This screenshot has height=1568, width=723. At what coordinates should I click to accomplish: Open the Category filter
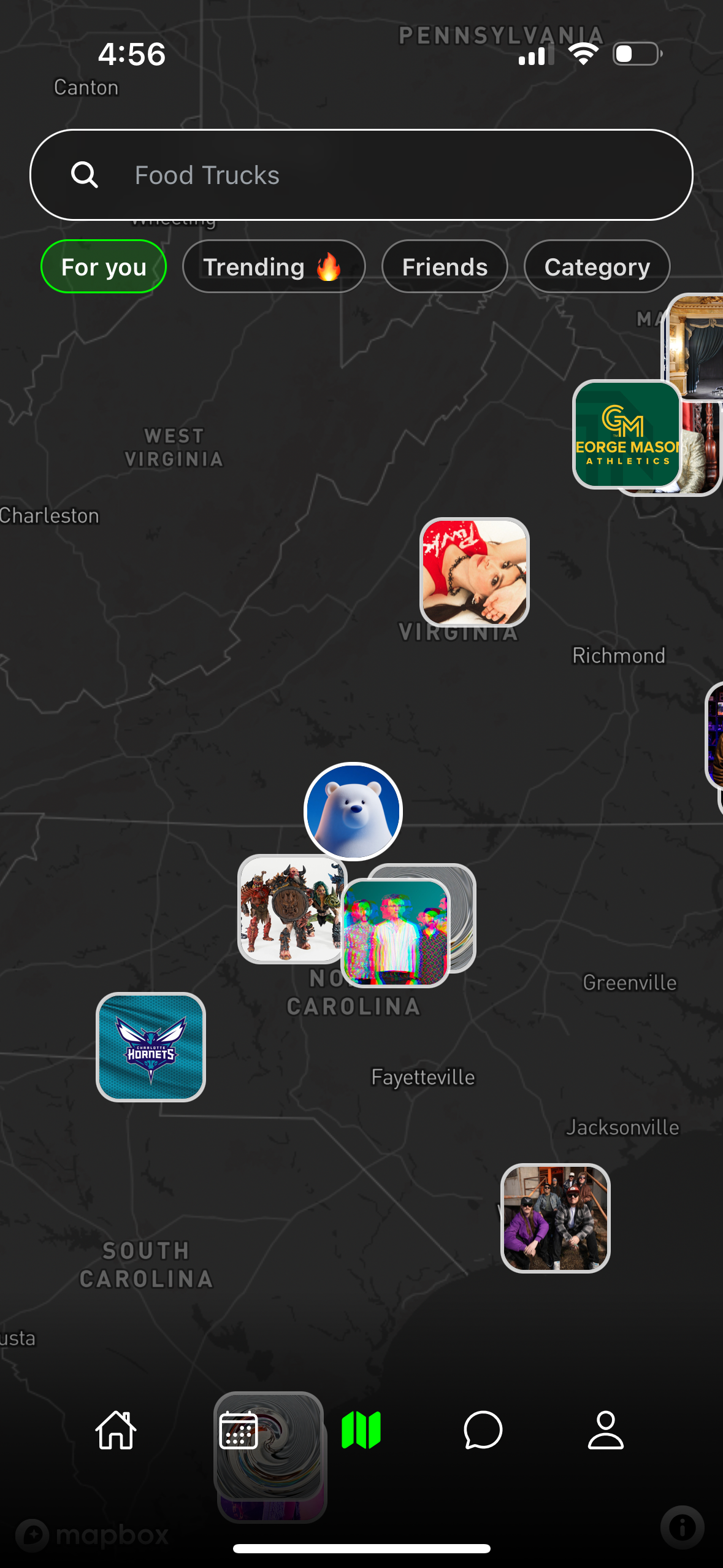(597, 267)
